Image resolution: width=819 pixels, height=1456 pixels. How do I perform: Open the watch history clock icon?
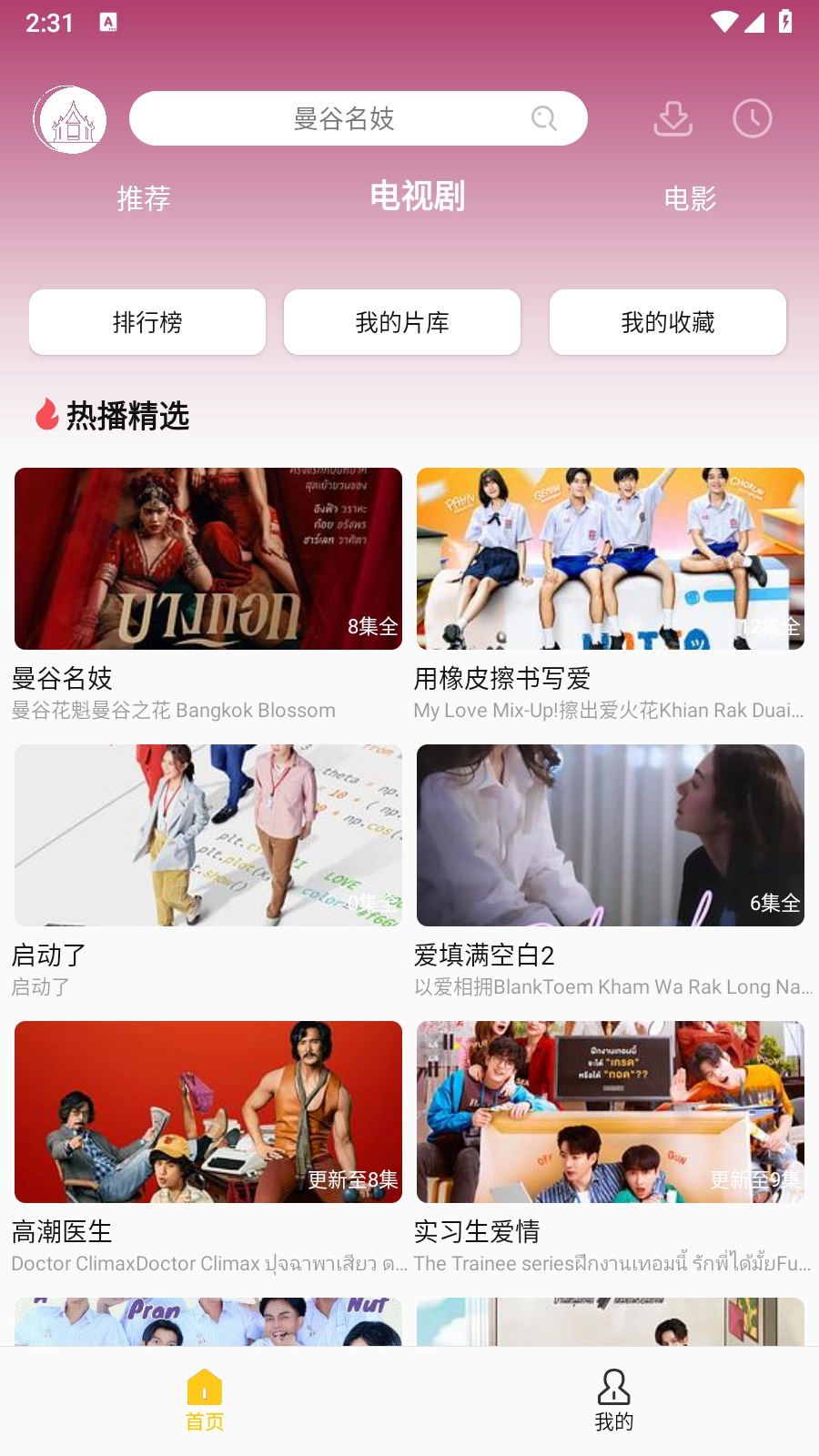click(752, 118)
